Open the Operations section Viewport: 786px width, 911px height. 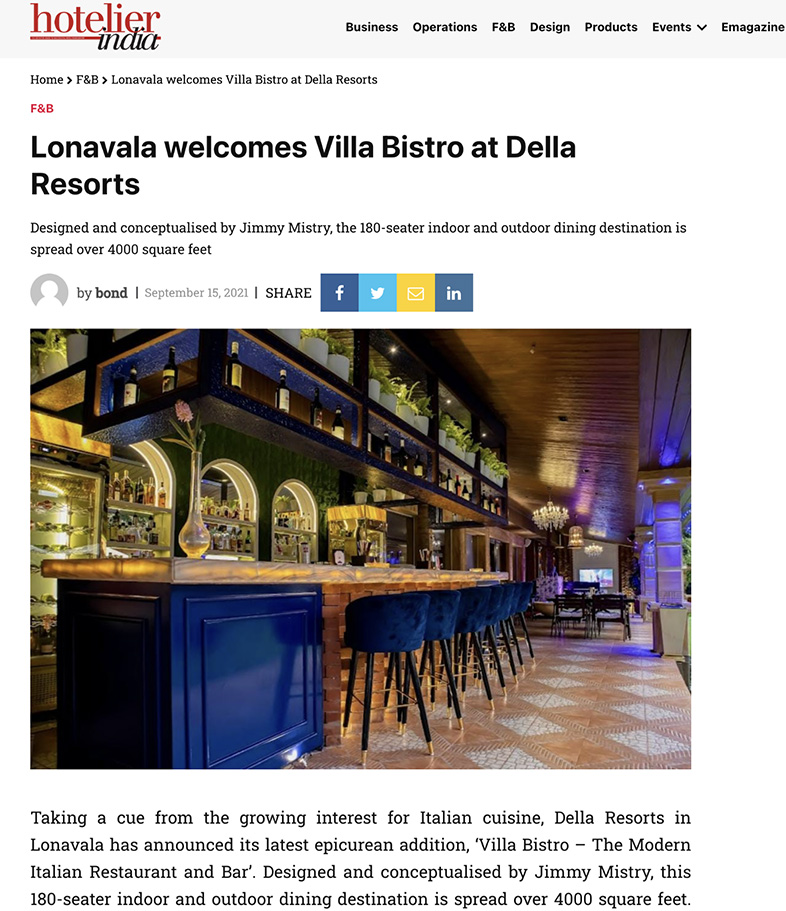444,27
